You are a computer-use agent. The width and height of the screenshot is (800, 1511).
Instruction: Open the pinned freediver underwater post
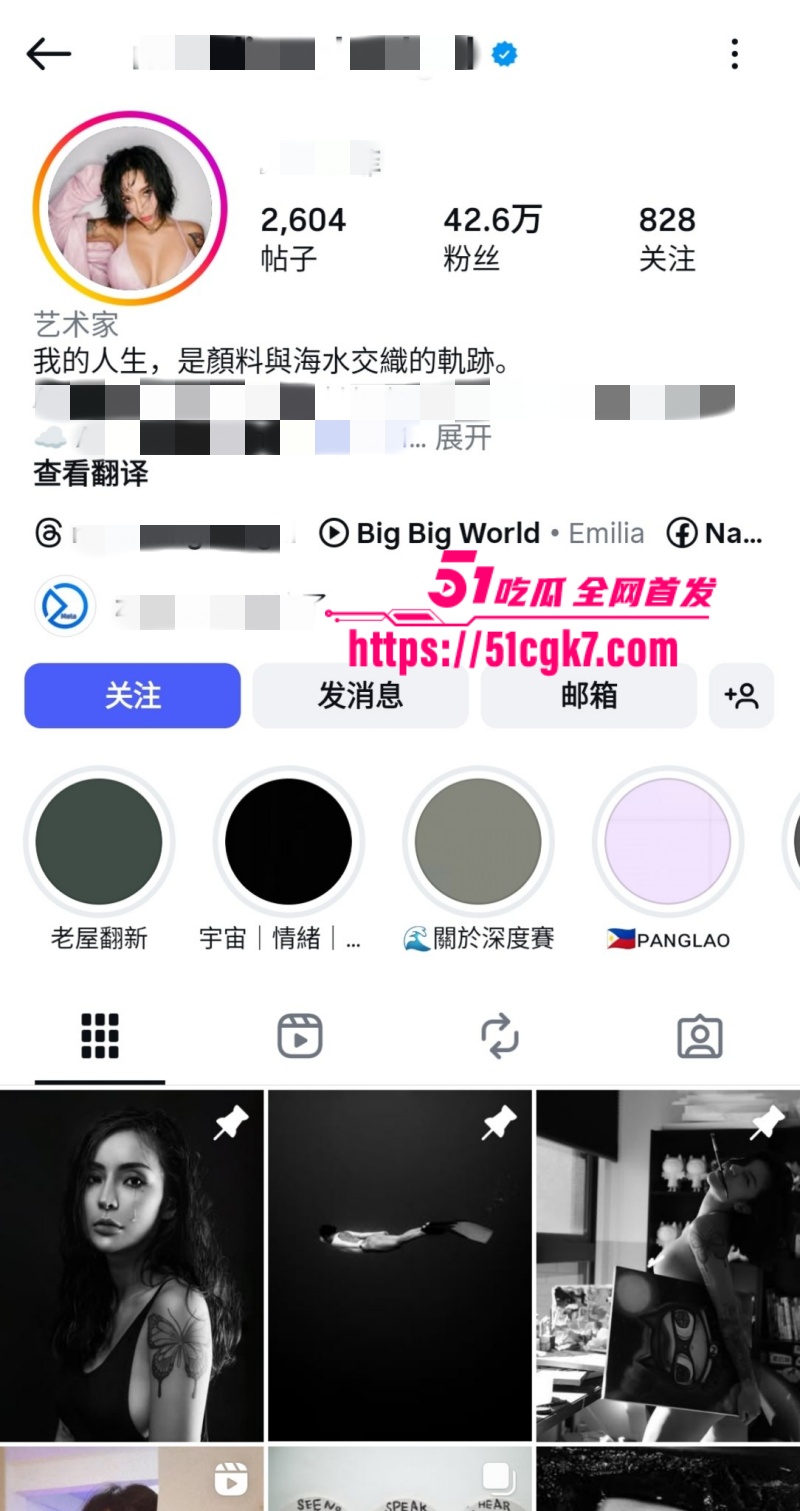click(x=399, y=1265)
